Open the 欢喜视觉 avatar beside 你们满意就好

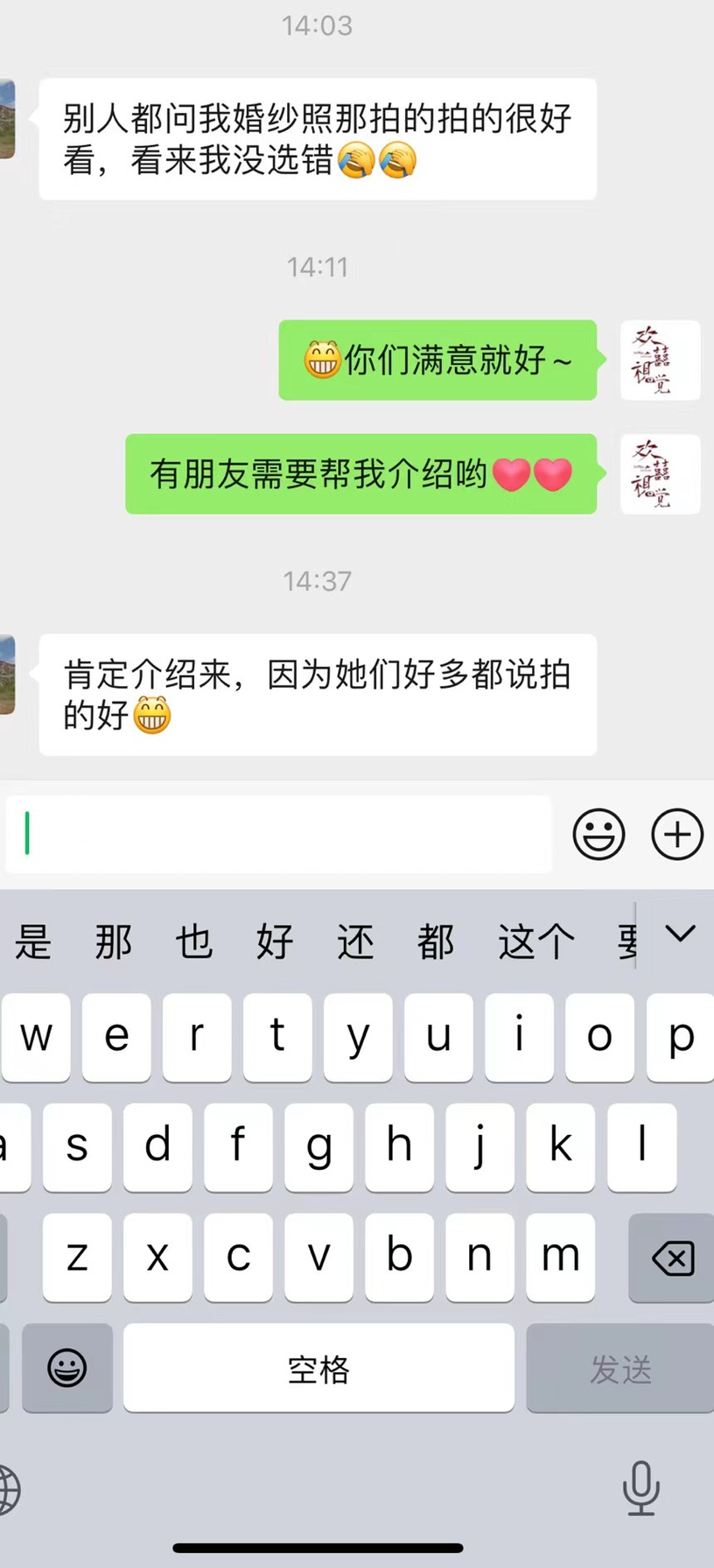pyautogui.click(x=660, y=360)
